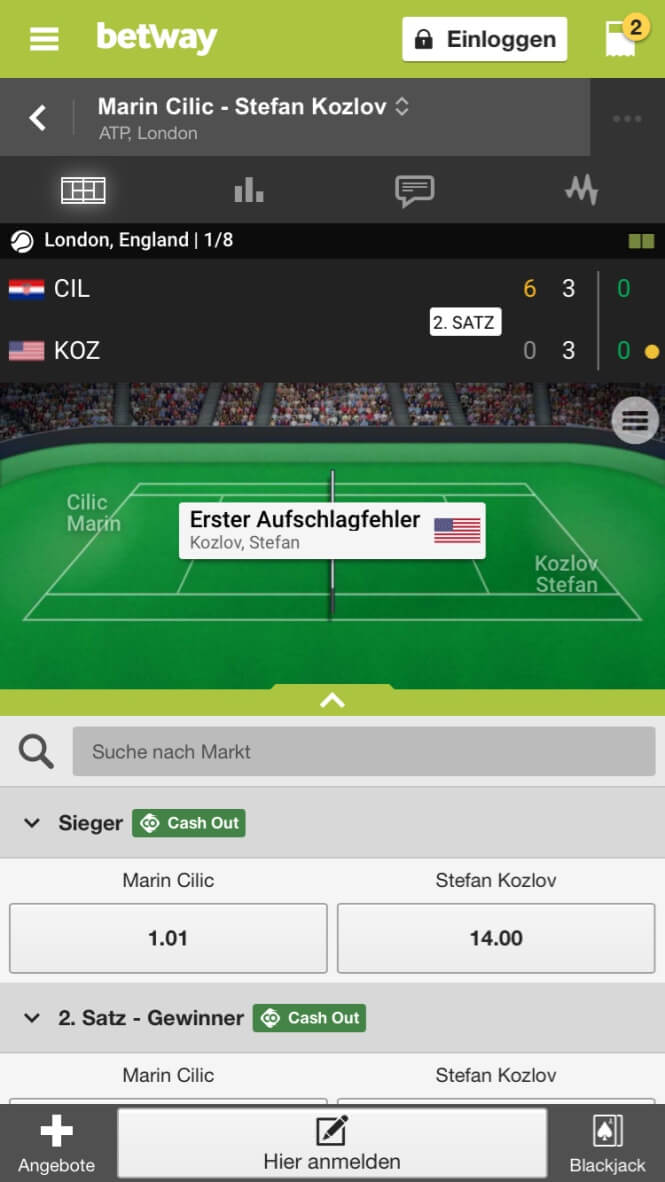Collapse the 2. Satz - Gewinner market
This screenshot has height=1182, width=665.
point(32,1018)
